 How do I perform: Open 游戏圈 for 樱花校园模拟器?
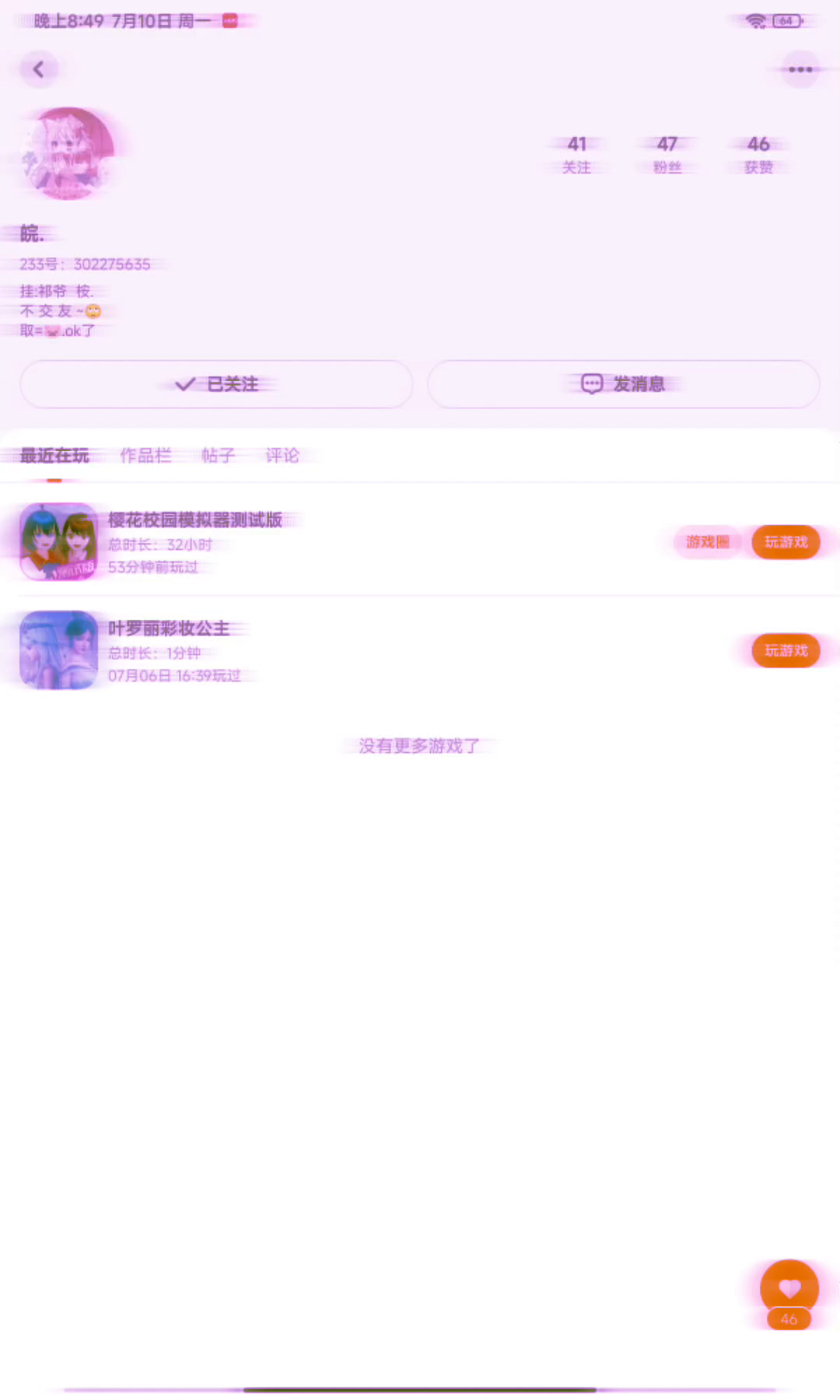(x=707, y=542)
